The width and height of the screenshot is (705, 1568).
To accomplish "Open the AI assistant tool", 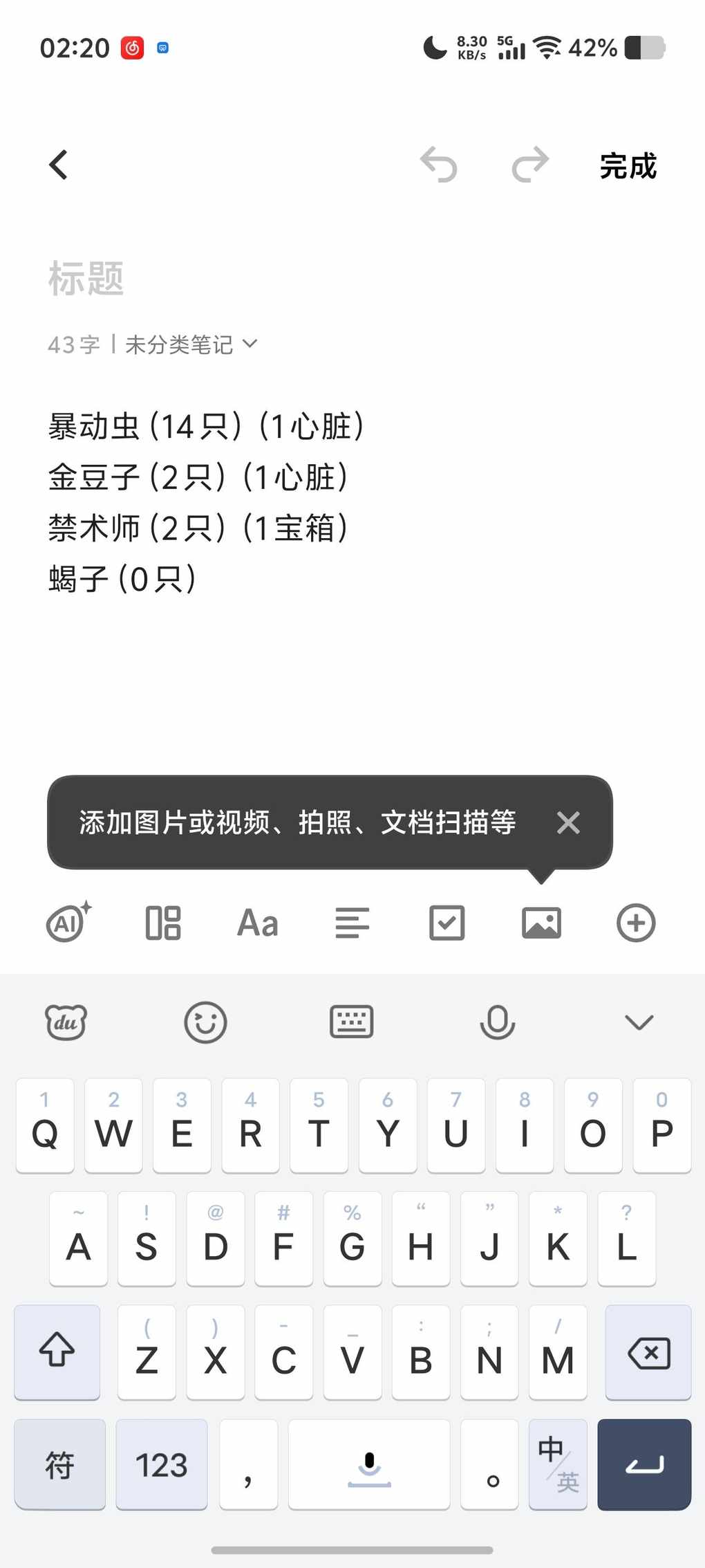I will point(68,923).
